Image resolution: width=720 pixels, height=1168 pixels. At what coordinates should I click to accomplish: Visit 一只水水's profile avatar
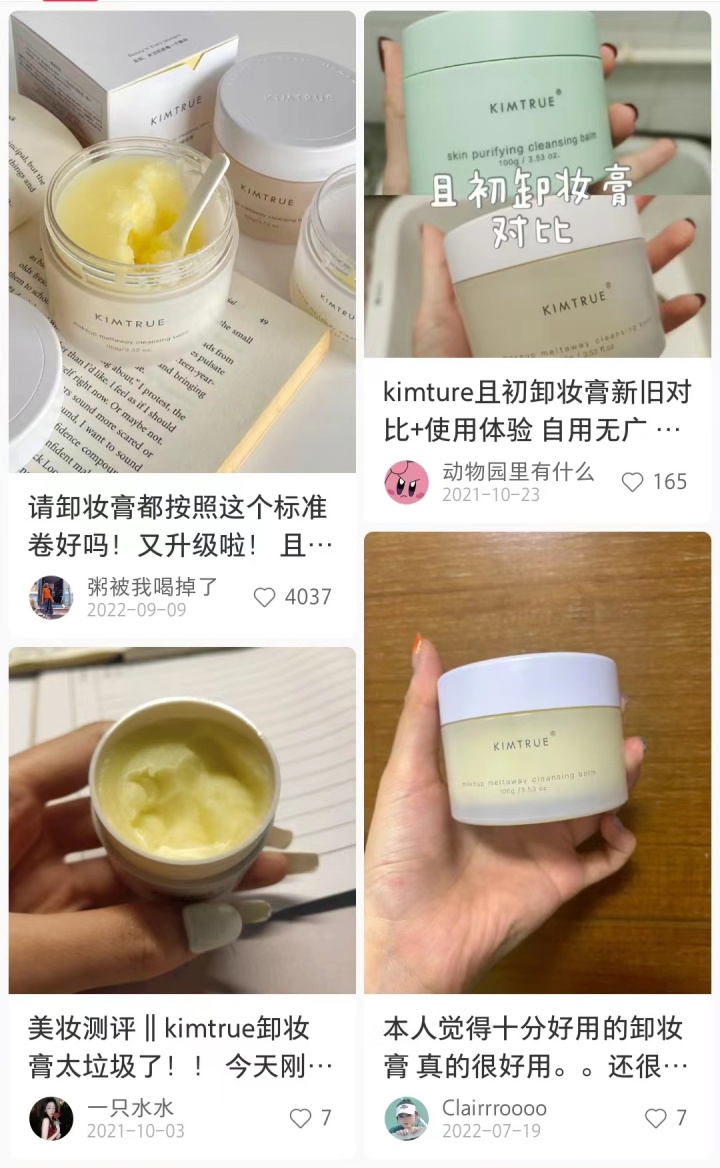click(51, 1118)
